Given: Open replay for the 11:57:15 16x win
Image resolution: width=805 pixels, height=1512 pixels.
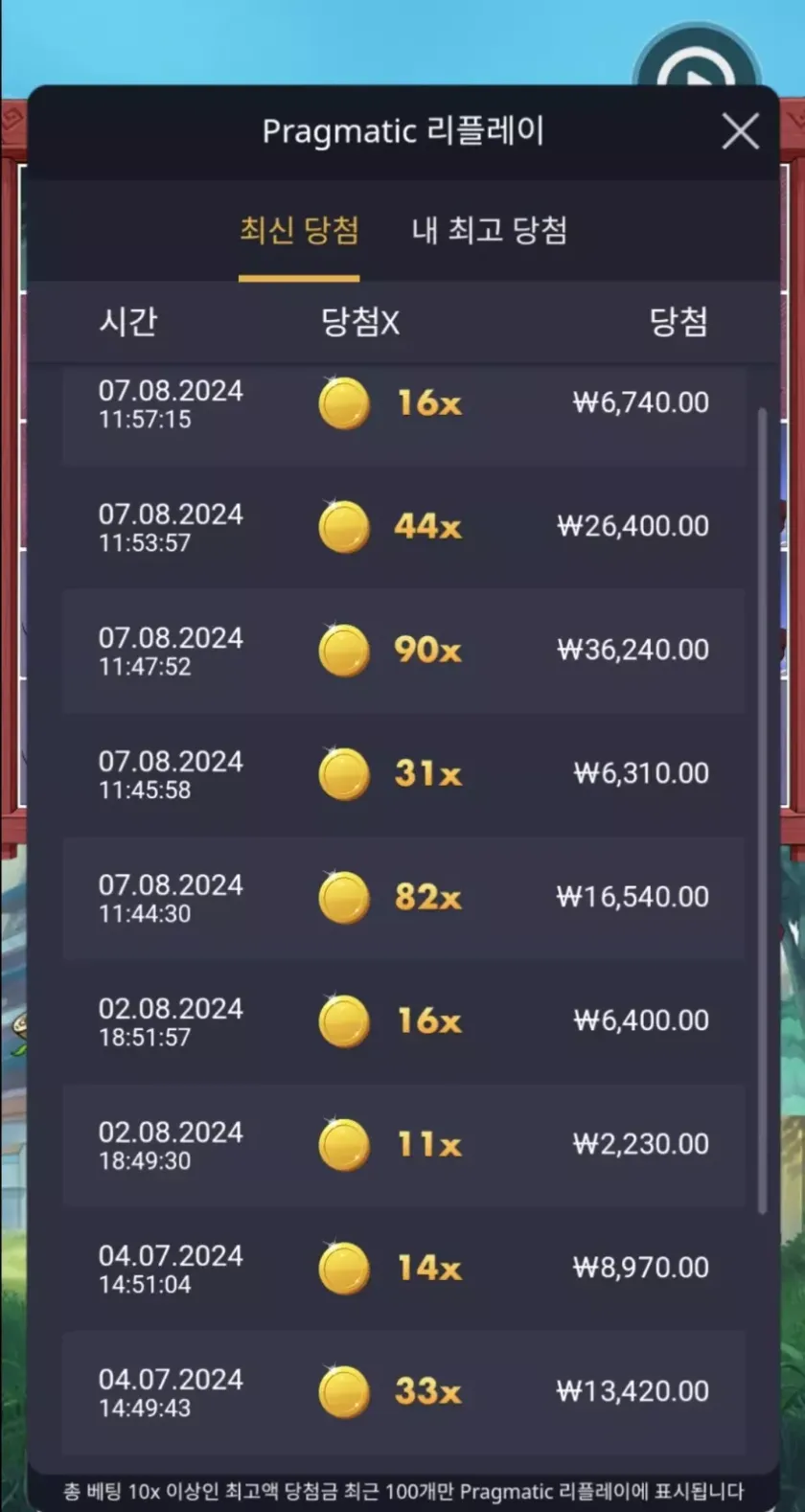Looking at the screenshot, I should click(x=402, y=404).
